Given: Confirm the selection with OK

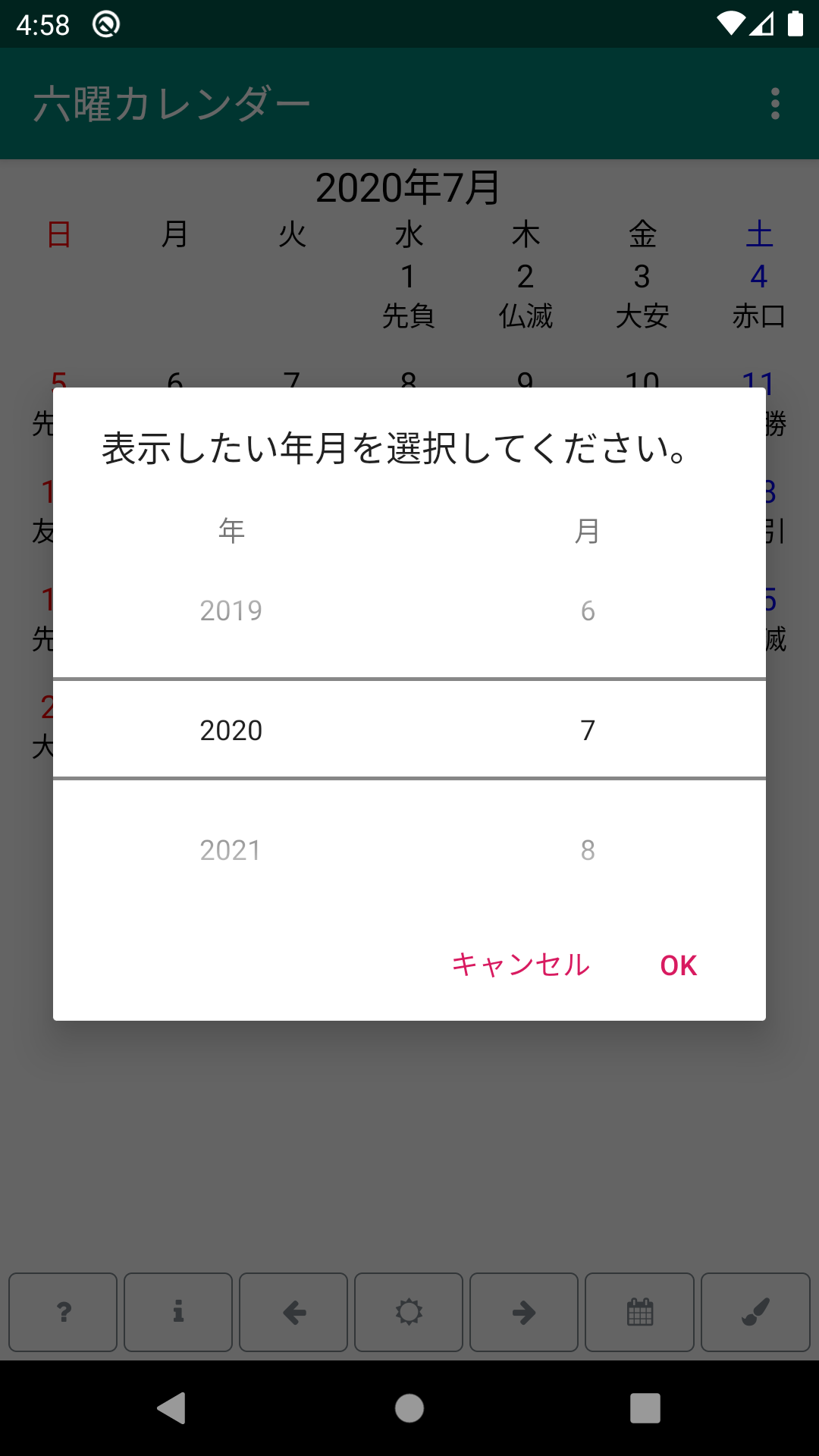Looking at the screenshot, I should coord(678,965).
